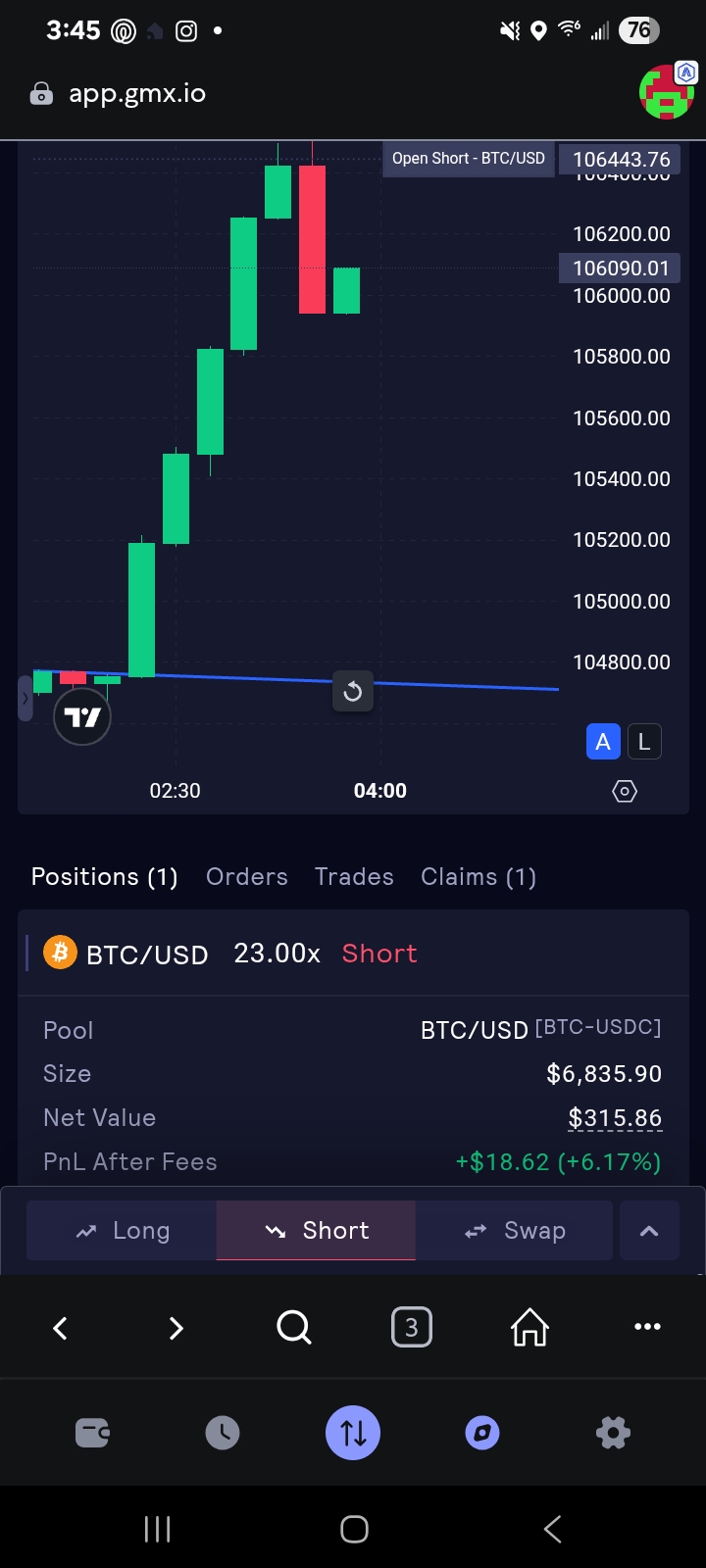706x1568 pixels.
Task: Open the Trades tab
Action: tap(354, 876)
